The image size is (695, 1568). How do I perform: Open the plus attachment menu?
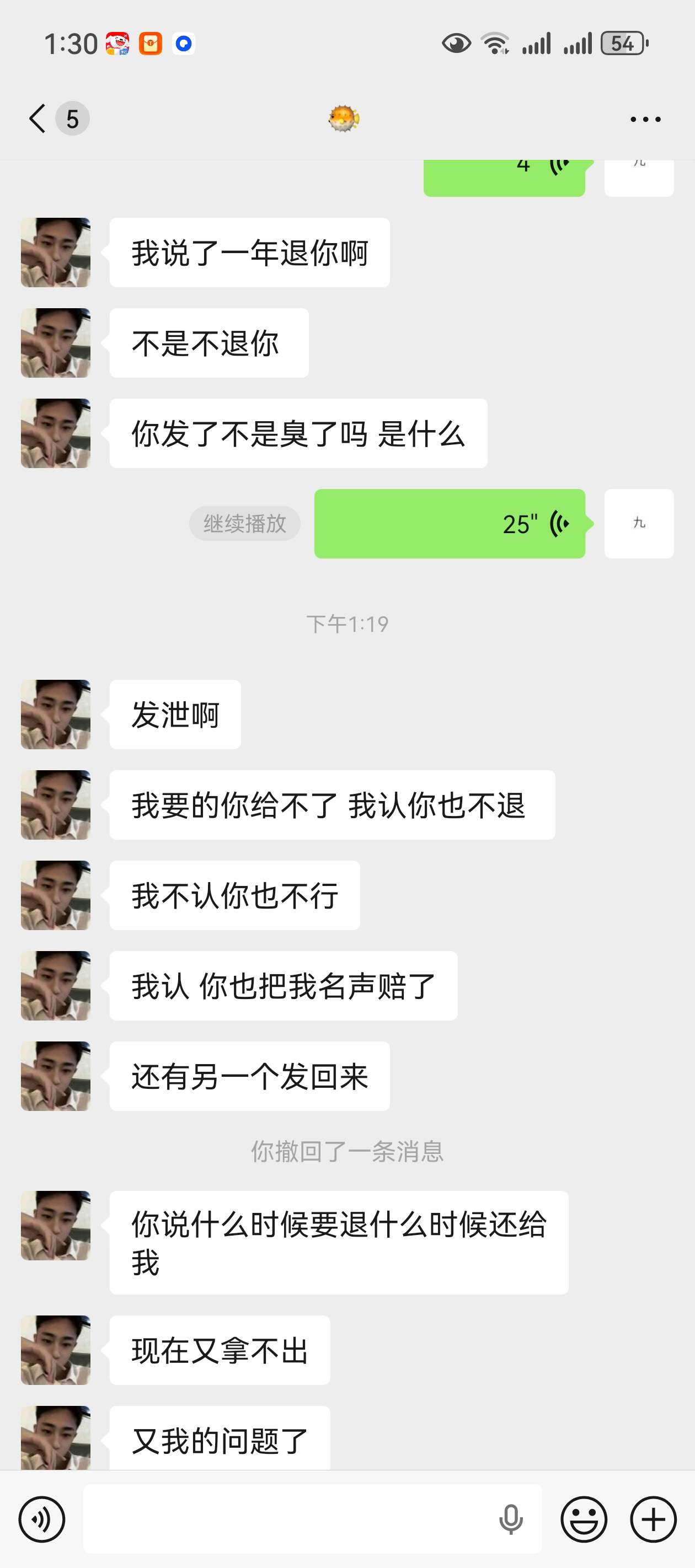(653, 1519)
